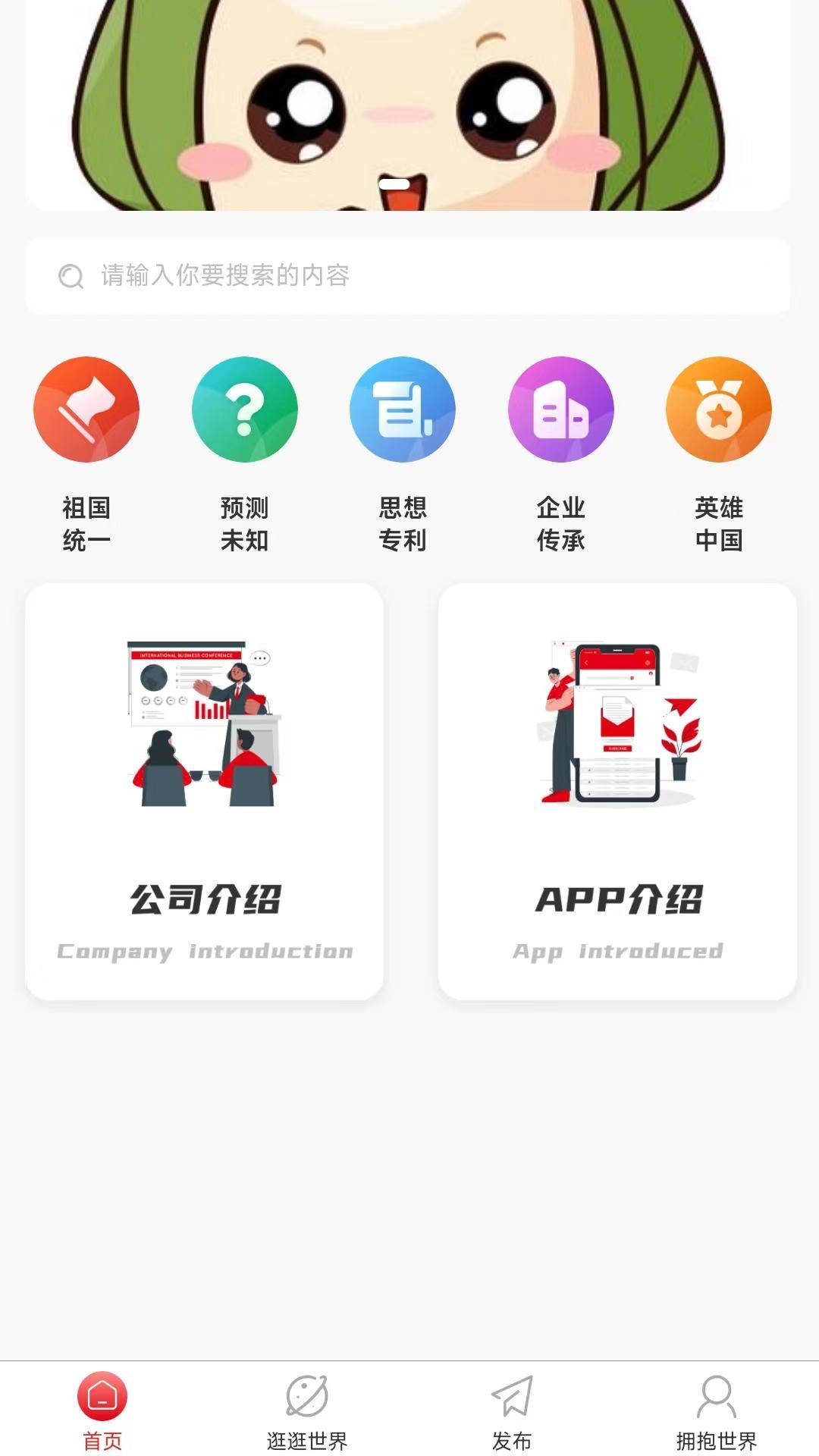Switch to the 逛逛世界 tab
819x1456 pixels.
pos(307,1409)
